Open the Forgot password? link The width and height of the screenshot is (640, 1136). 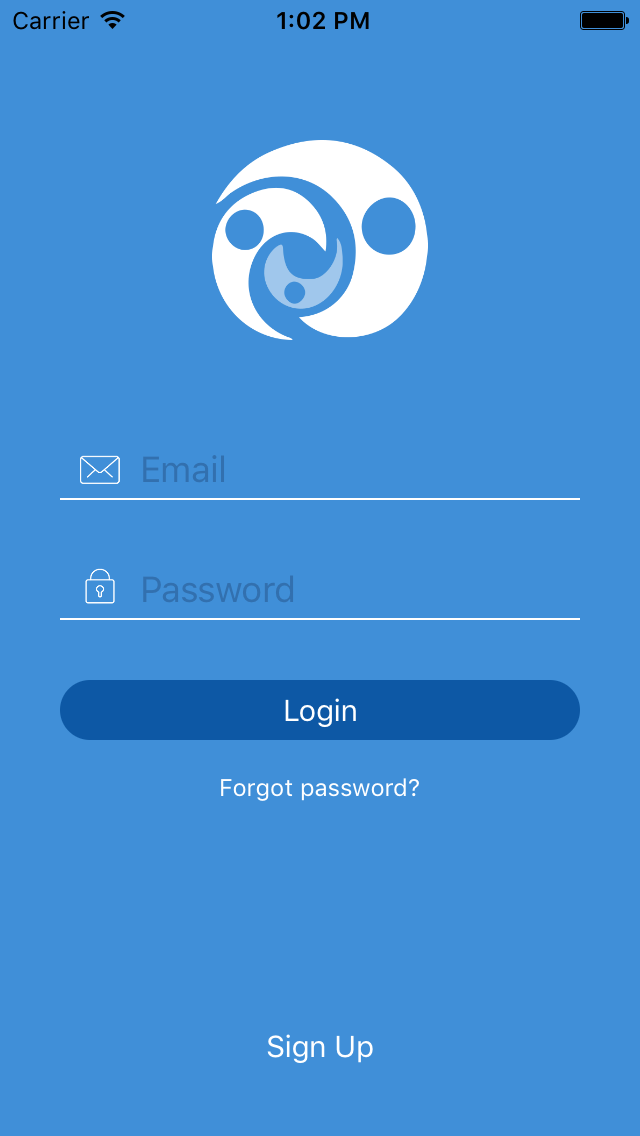click(x=320, y=788)
